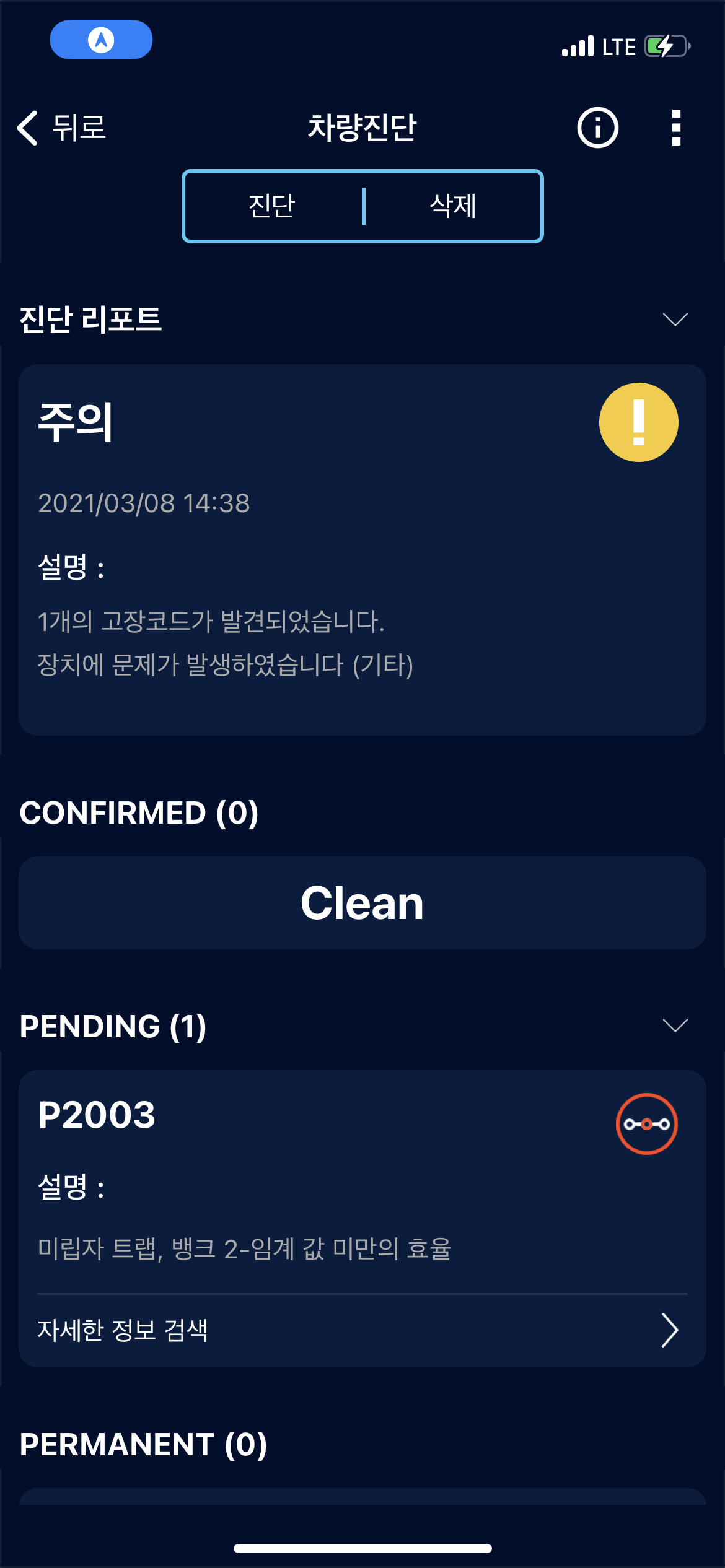Click the Clean status button
This screenshot has height=1568, width=725.
(x=362, y=903)
